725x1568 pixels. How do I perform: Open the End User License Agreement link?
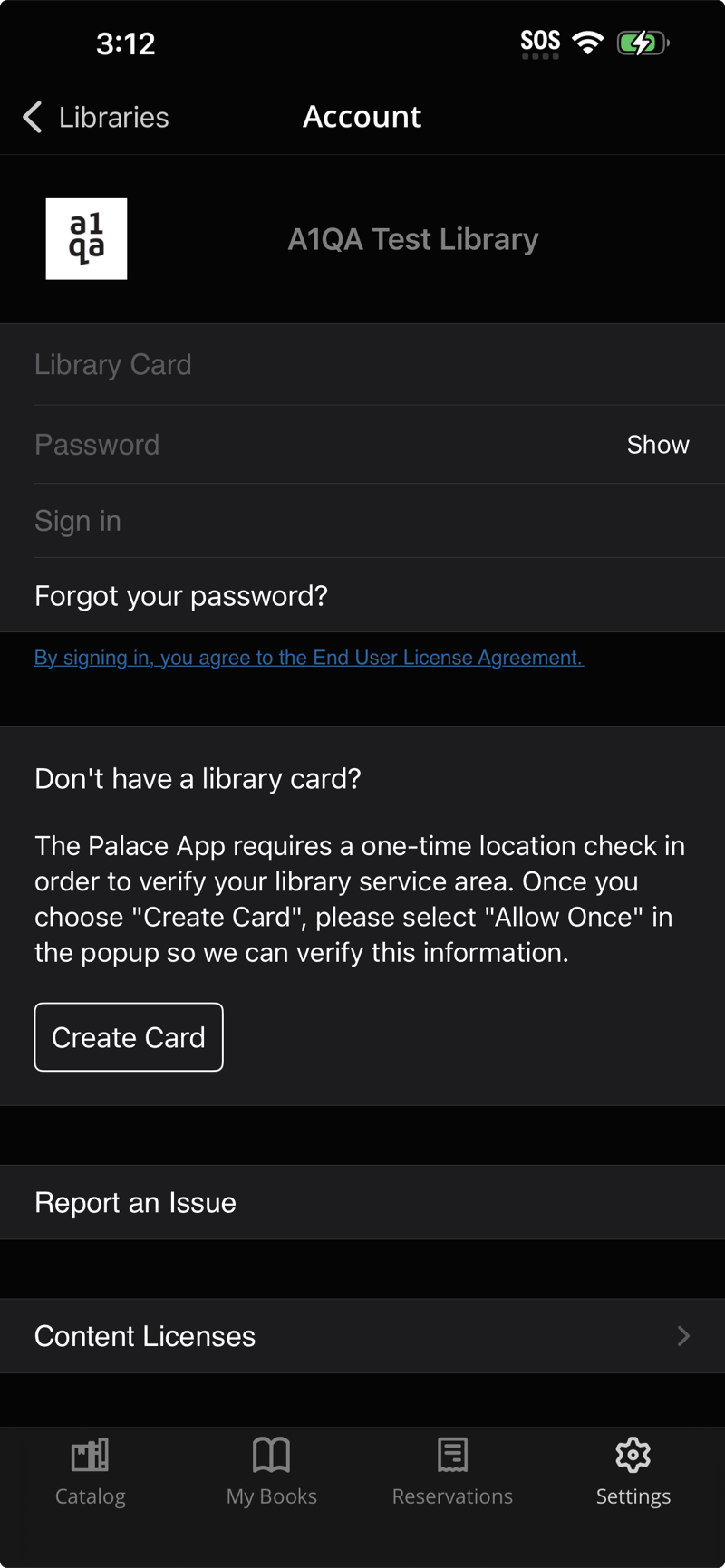[308, 658]
